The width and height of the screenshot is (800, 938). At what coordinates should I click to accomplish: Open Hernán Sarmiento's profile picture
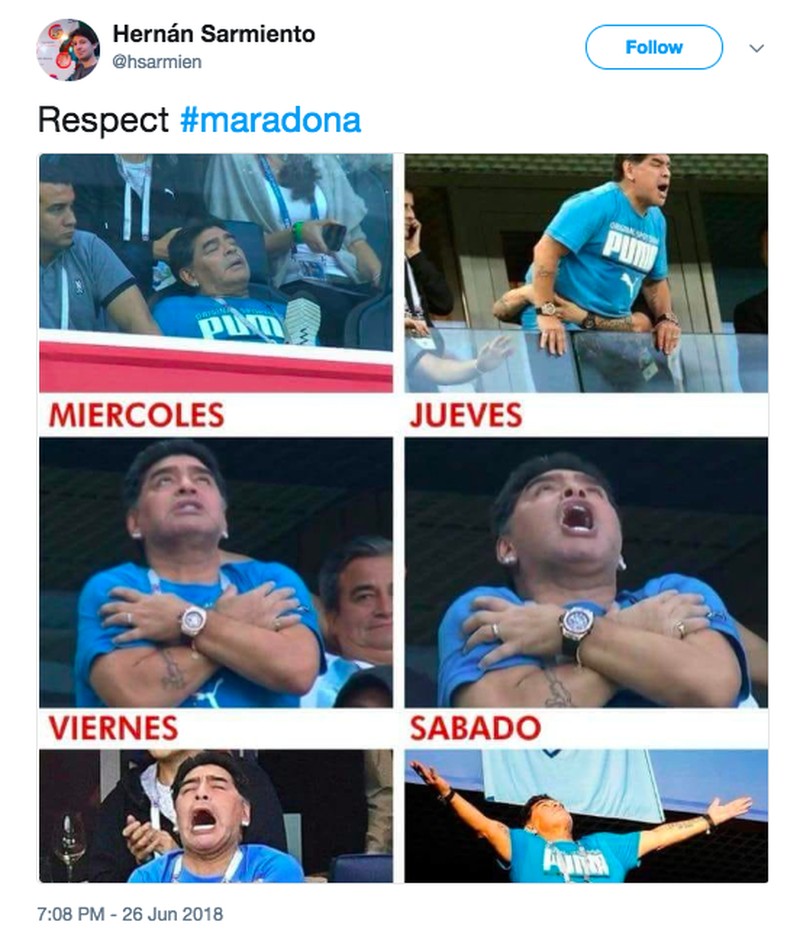pyautogui.click(x=68, y=49)
